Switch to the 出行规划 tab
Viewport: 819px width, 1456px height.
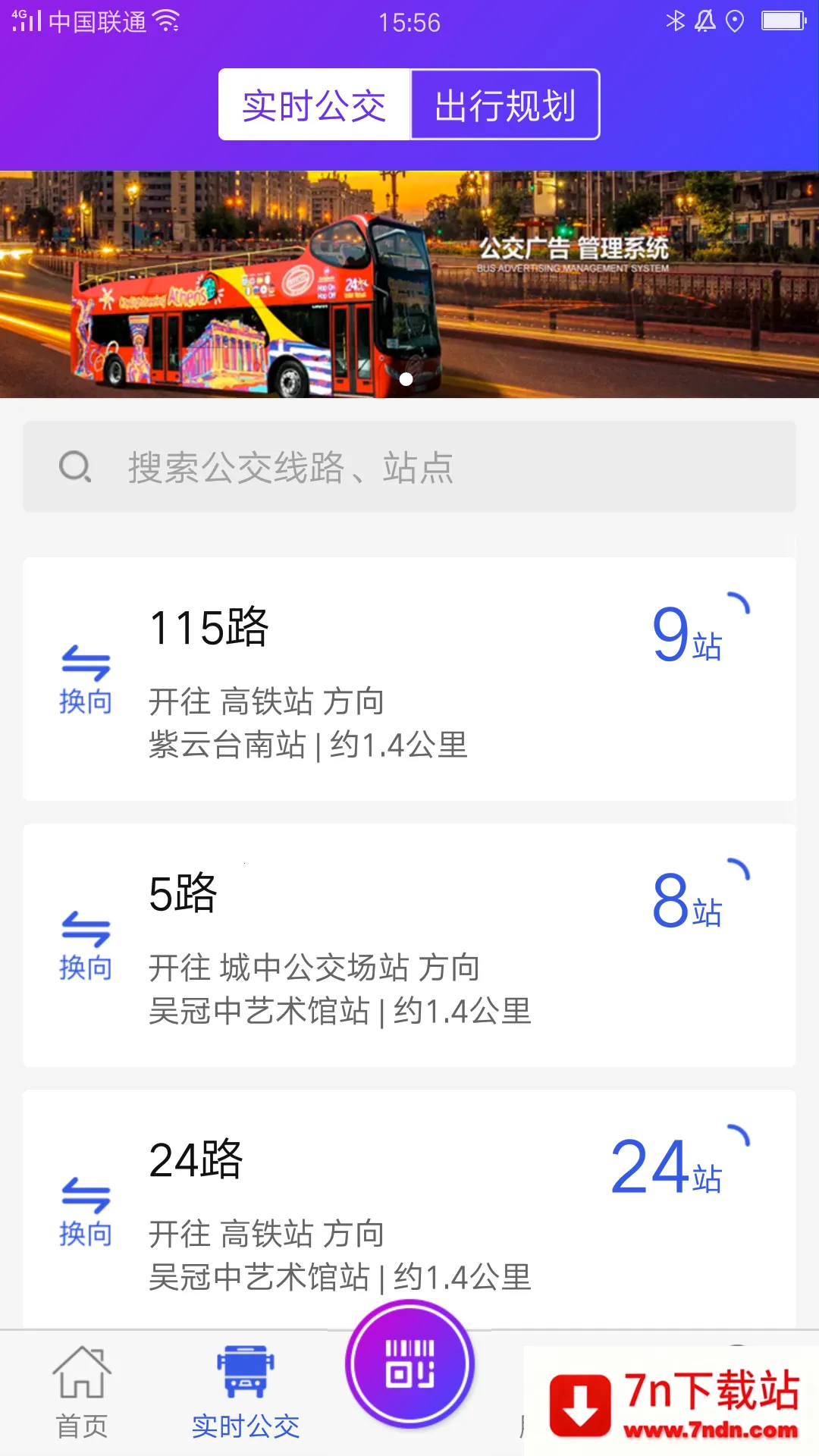coord(504,106)
